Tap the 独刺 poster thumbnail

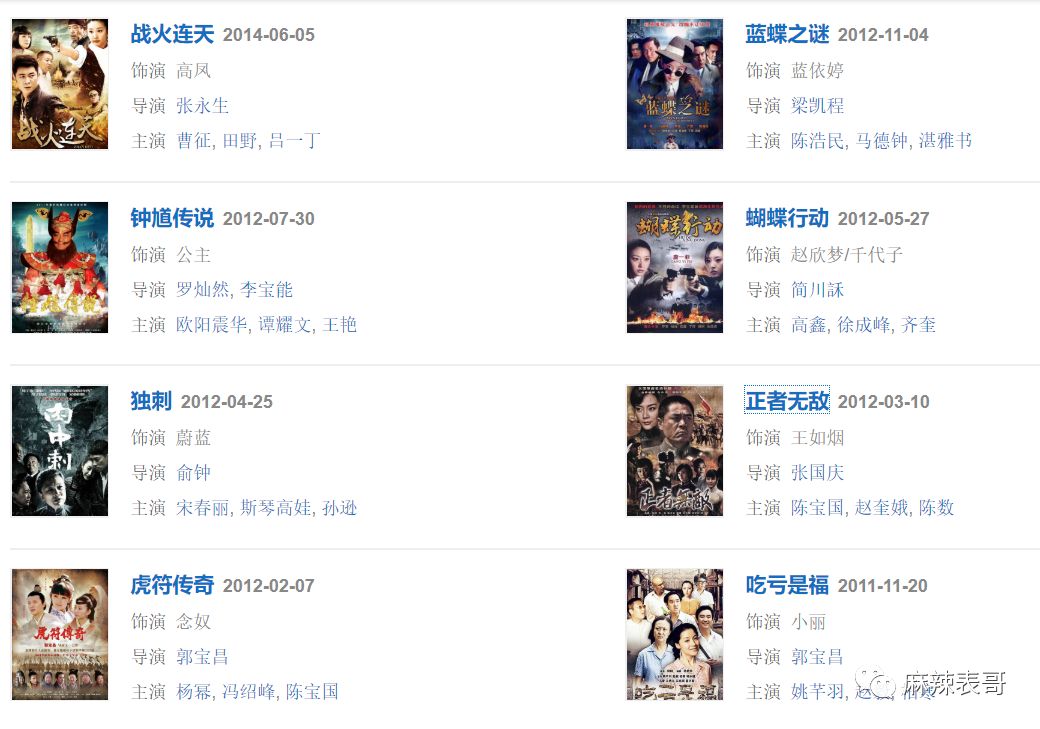click(x=60, y=451)
